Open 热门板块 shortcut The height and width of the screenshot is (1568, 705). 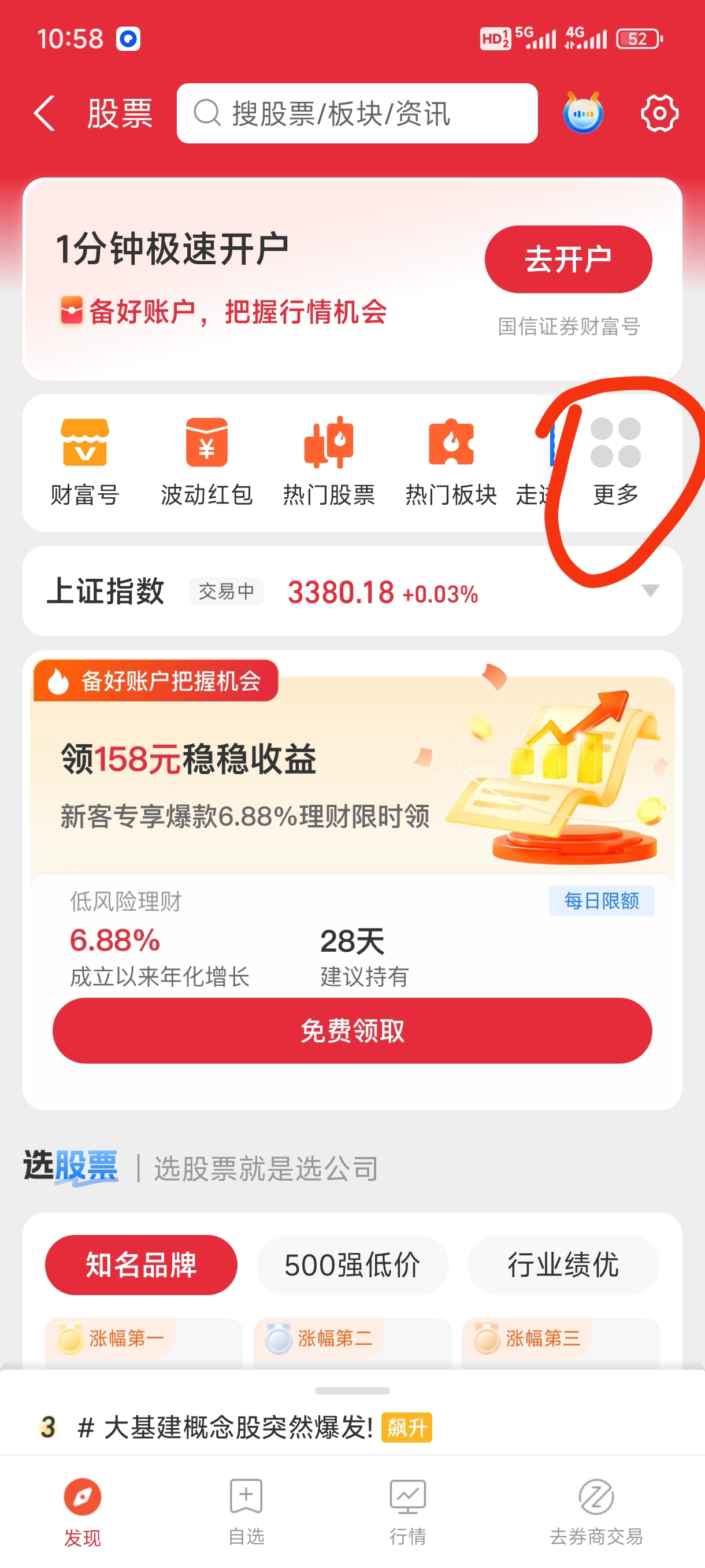[451, 461]
